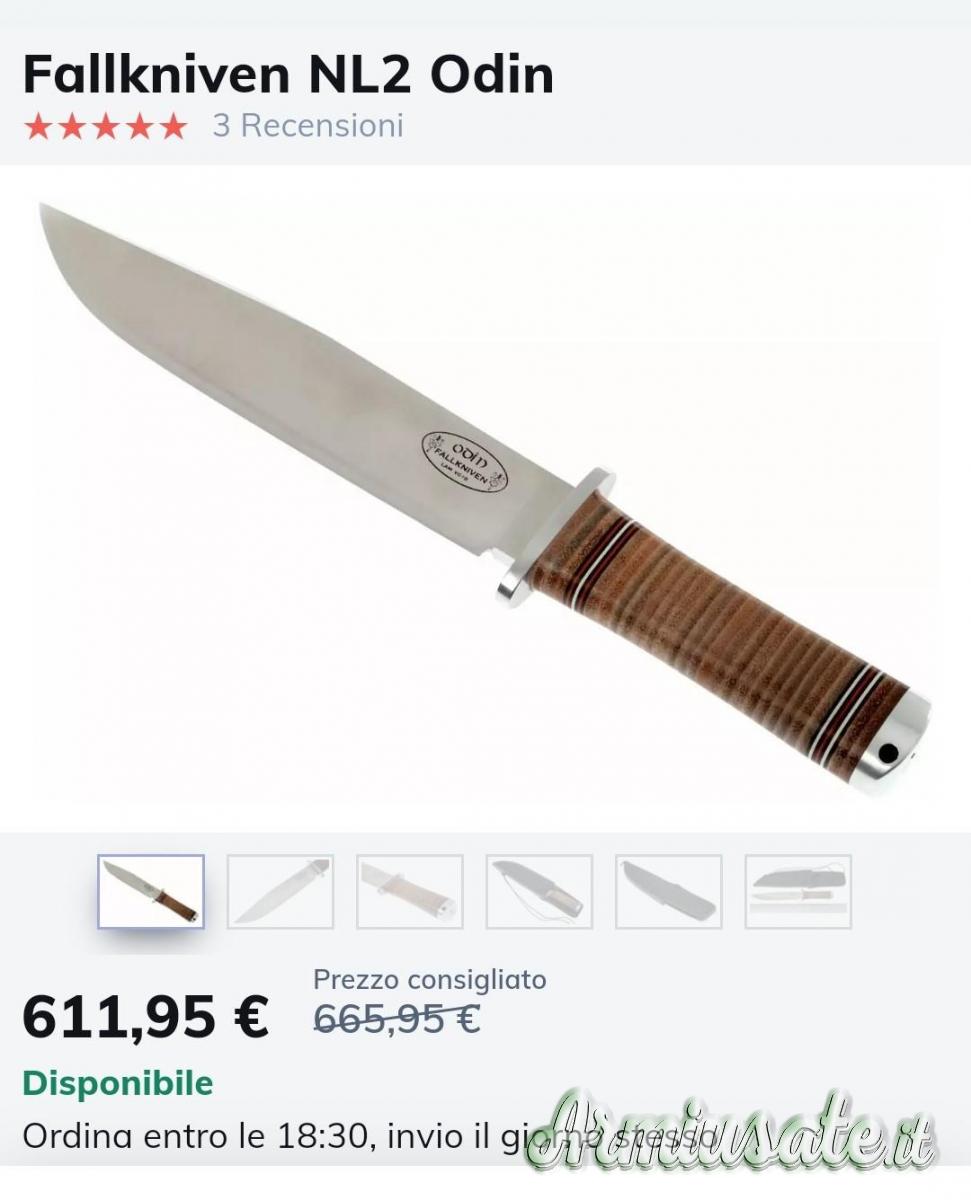The height and width of the screenshot is (1200, 971).
Task: Open the 3 Recensioni reviews link
Action: pos(307,126)
